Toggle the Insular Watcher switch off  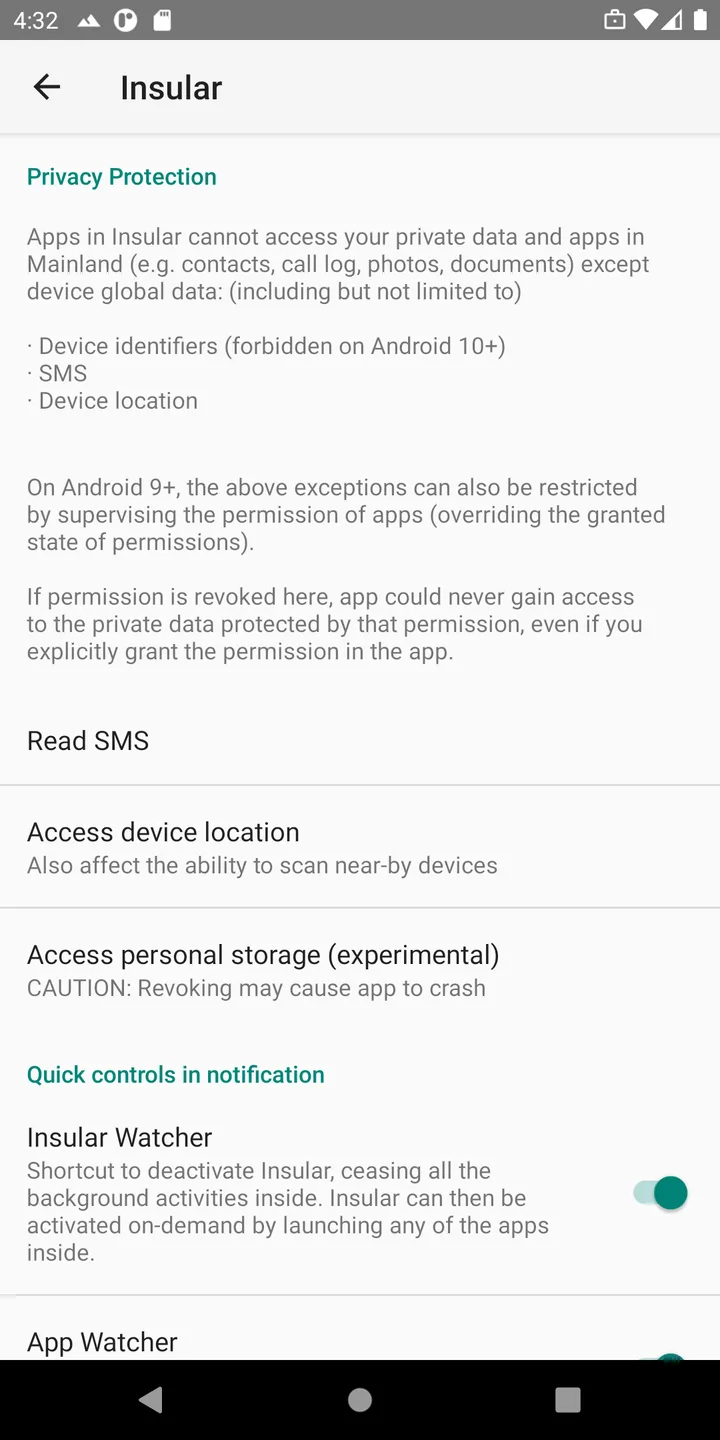pos(661,1193)
